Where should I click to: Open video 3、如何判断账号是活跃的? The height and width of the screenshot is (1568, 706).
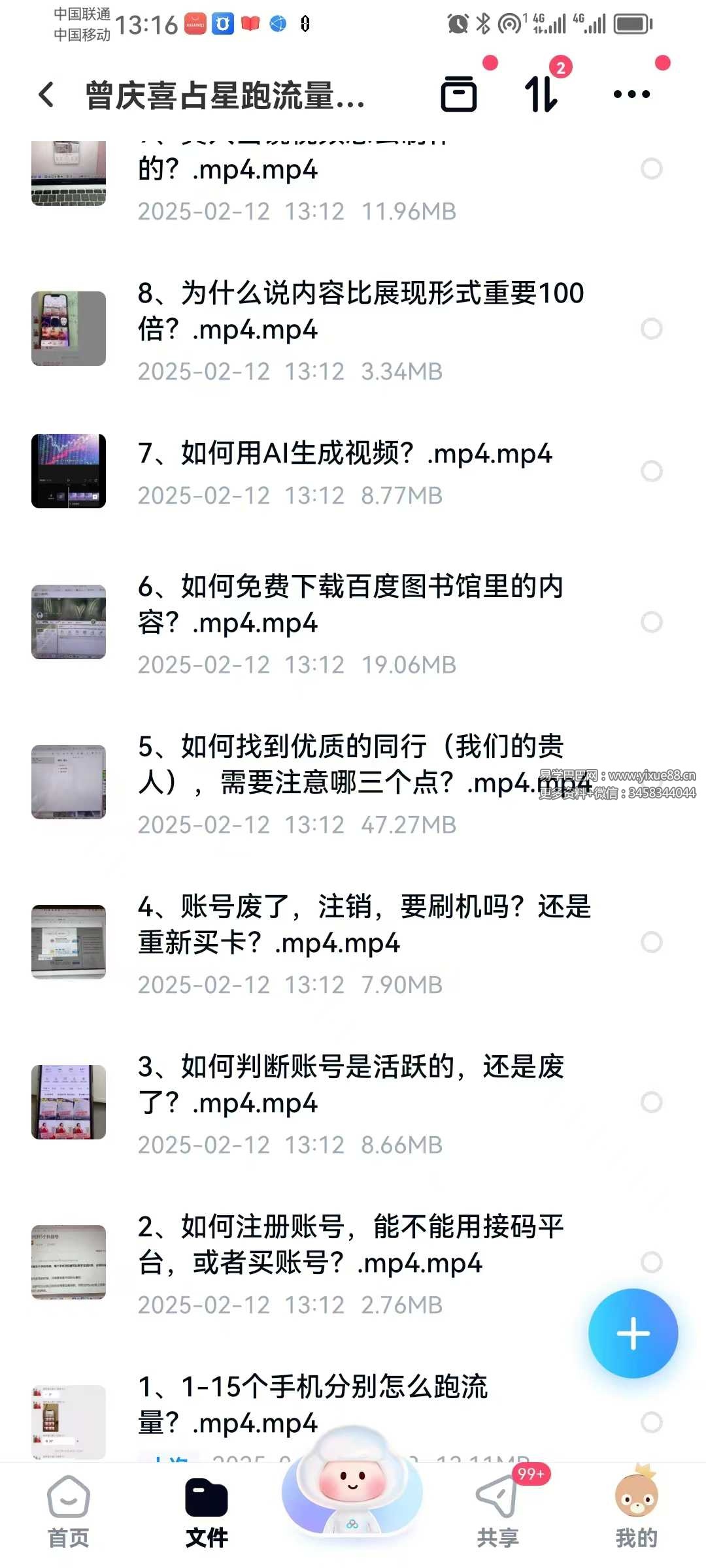click(350, 1085)
